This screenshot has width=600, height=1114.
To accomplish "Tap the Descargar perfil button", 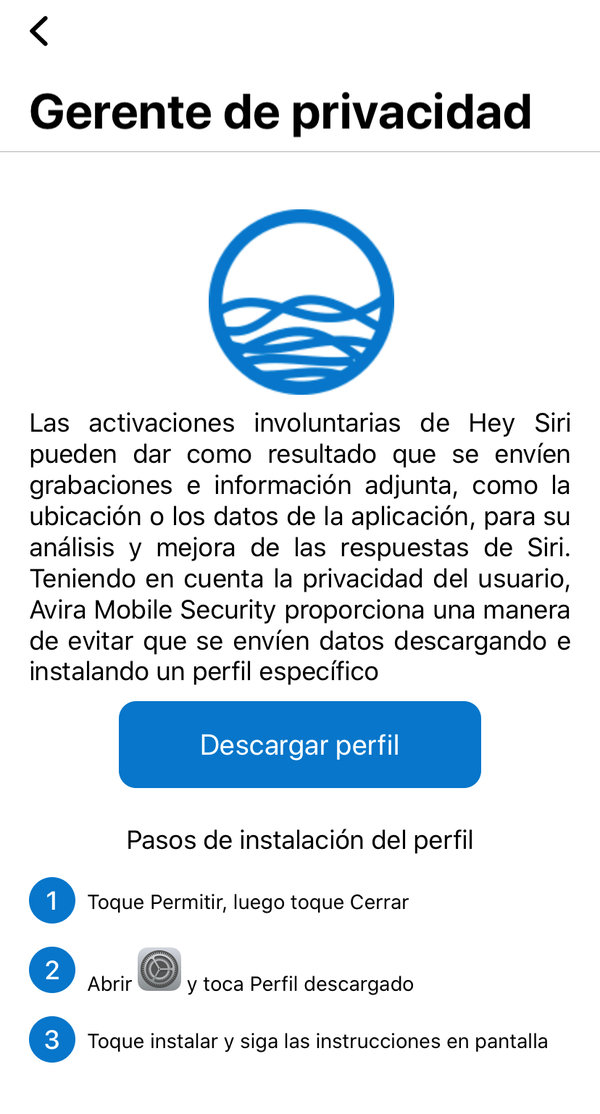I will [300, 745].
